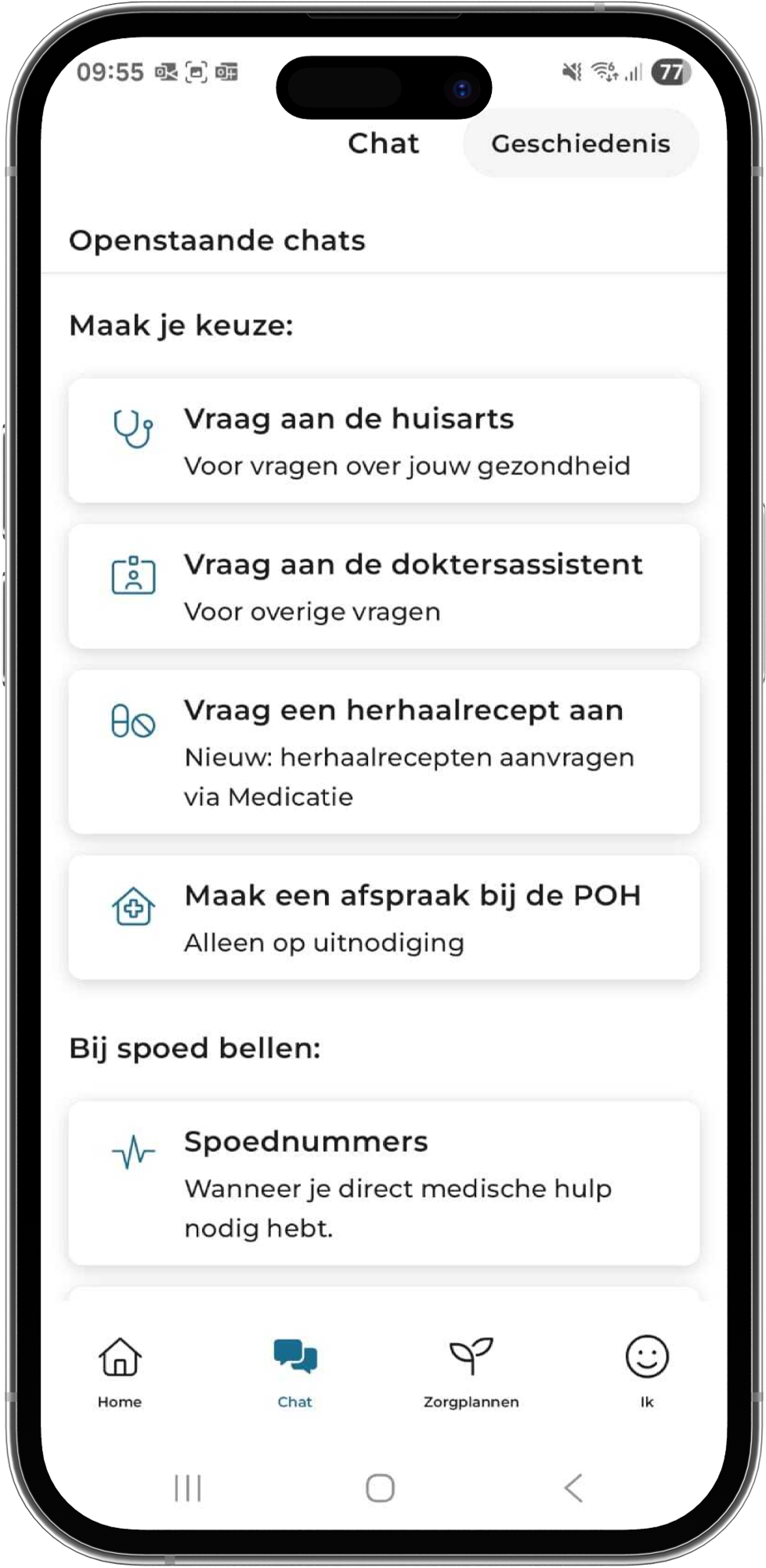Tap the system back button
766x1568 pixels.
tap(573, 1487)
